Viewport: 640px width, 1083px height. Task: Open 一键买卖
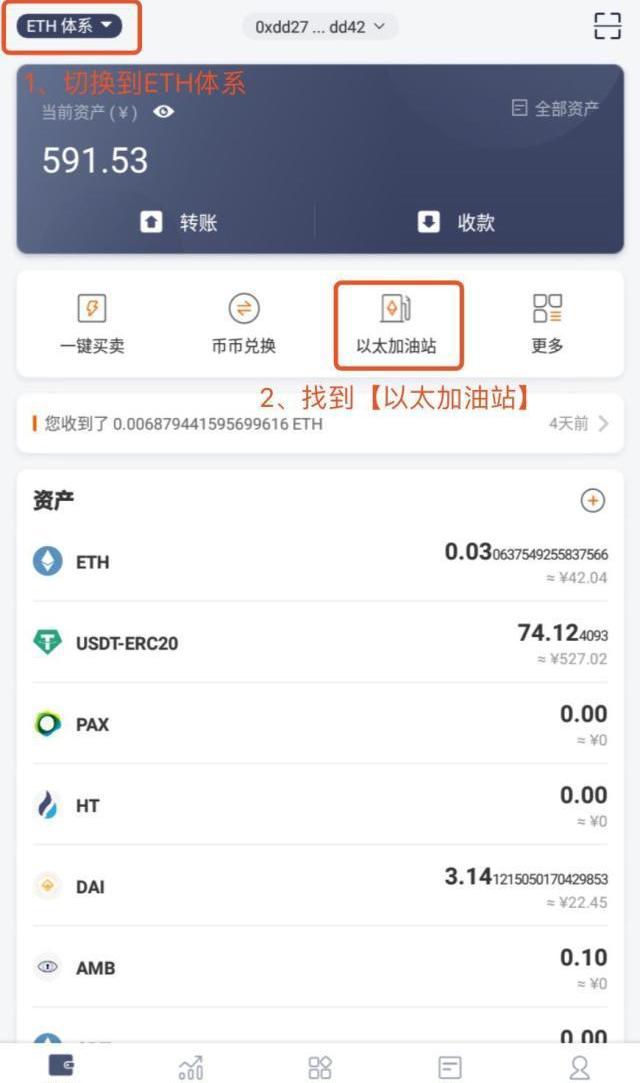click(x=92, y=324)
